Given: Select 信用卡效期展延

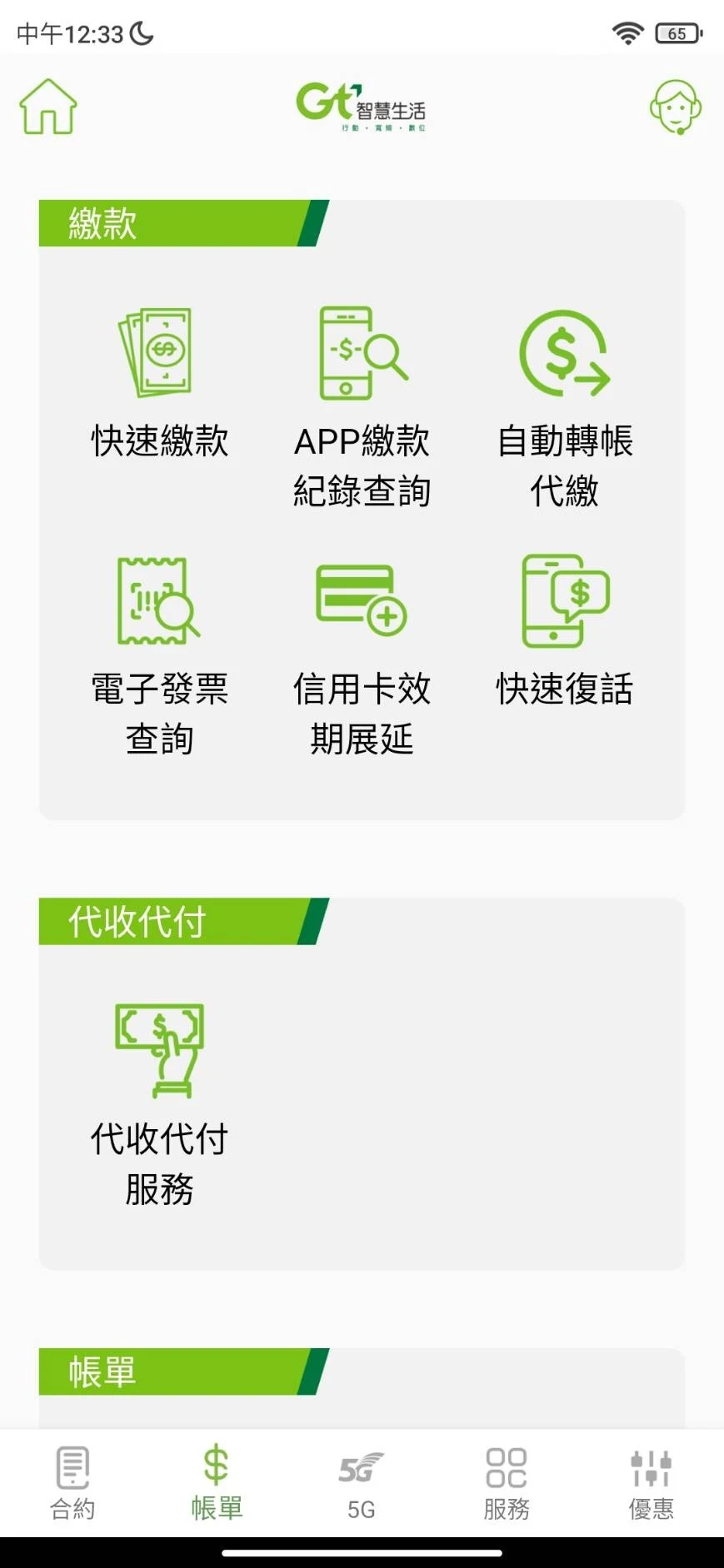Looking at the screenshot, I should click(x=362, y=658).
